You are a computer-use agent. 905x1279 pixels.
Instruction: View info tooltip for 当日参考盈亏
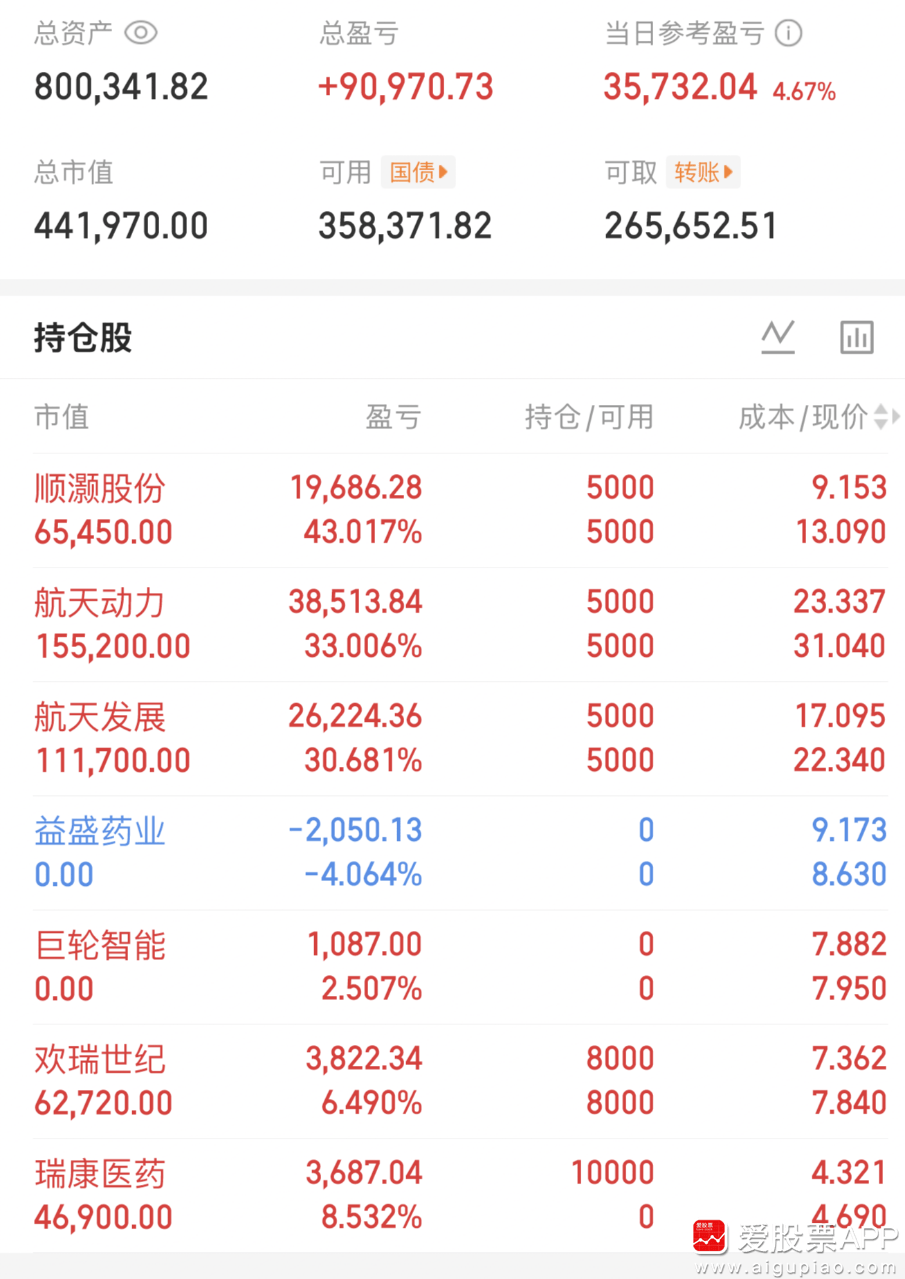point(788,33)
